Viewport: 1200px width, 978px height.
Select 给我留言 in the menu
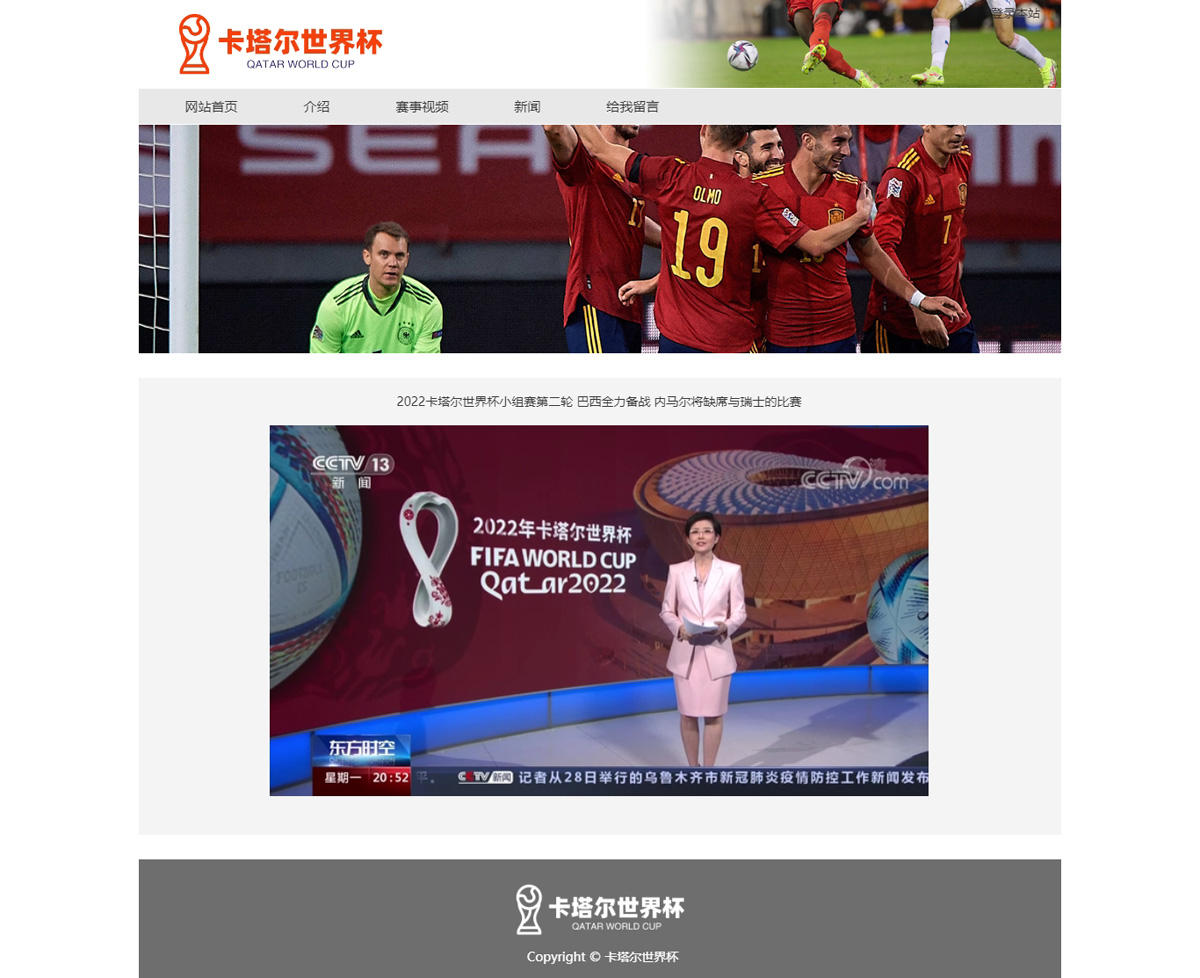tap(632, 107)
